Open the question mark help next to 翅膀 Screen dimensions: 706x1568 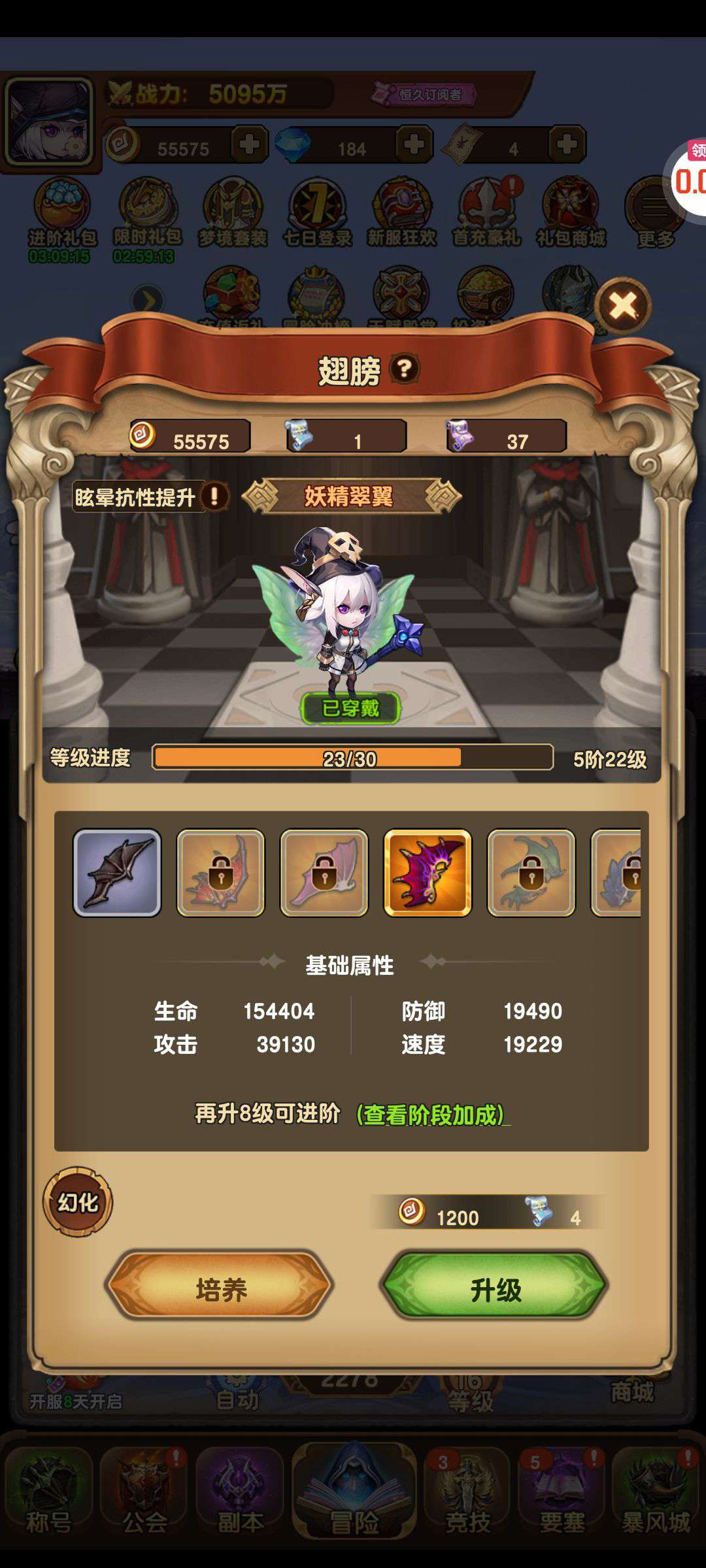pyautogui.click(x=405, y=369)
